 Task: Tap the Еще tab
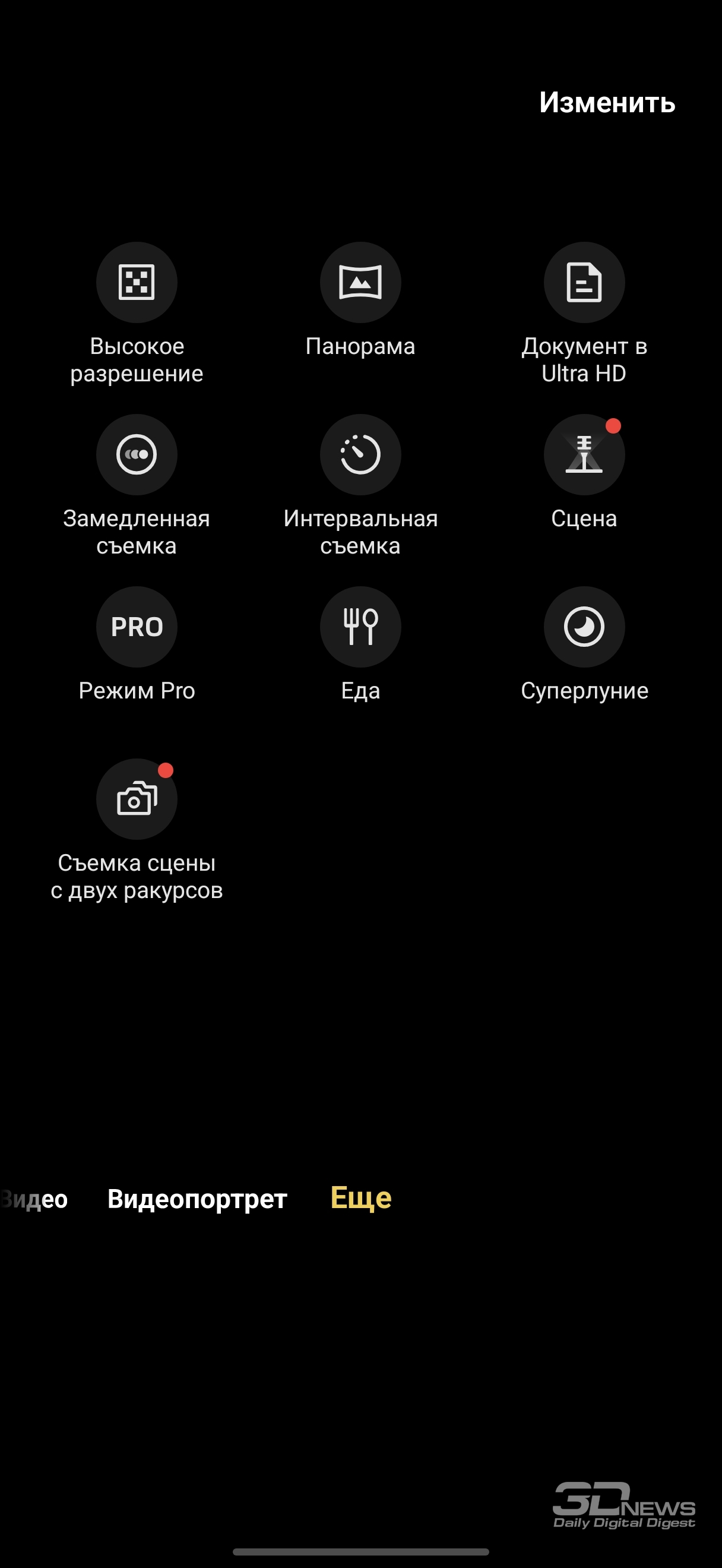click(360, 1198)
